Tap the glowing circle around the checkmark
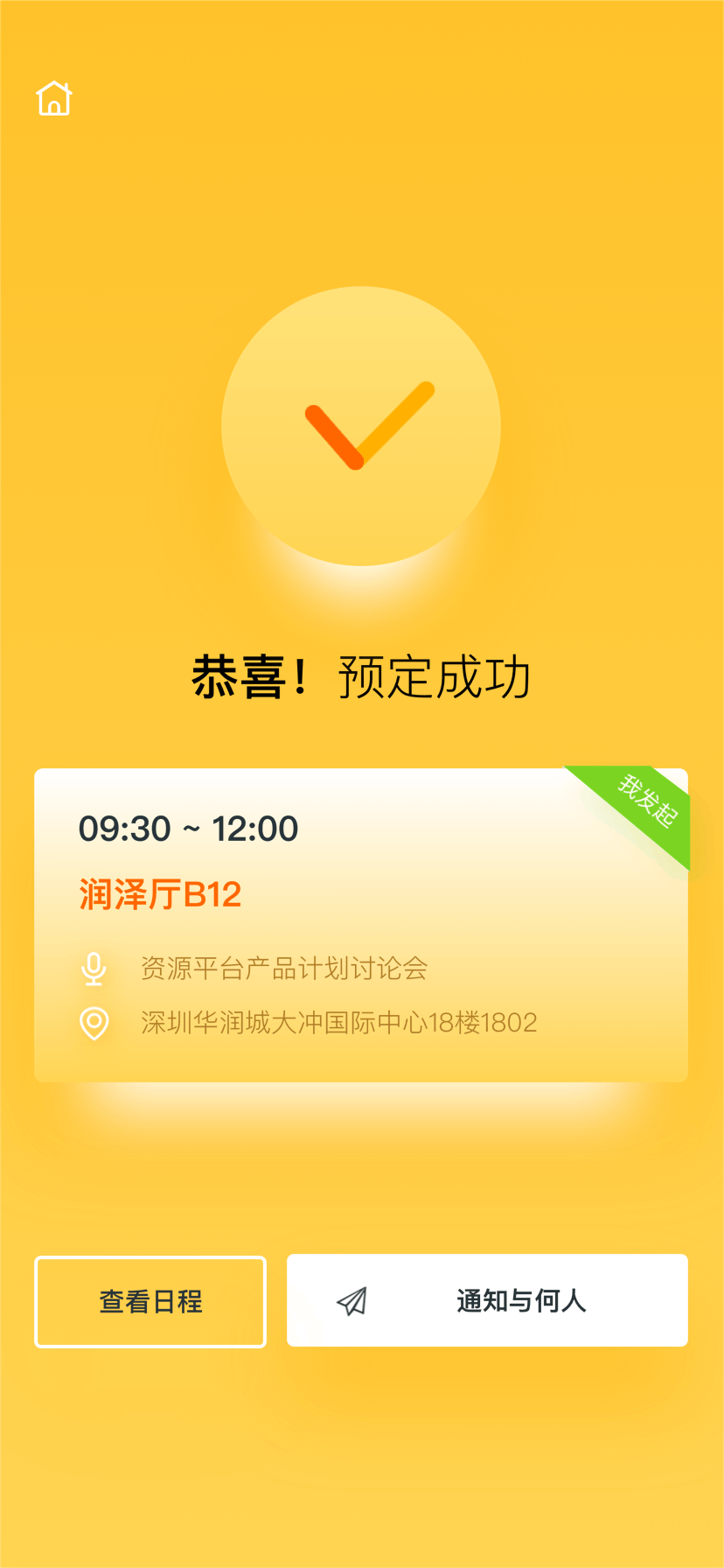The image size is (724, 1568). coord(361,423)
